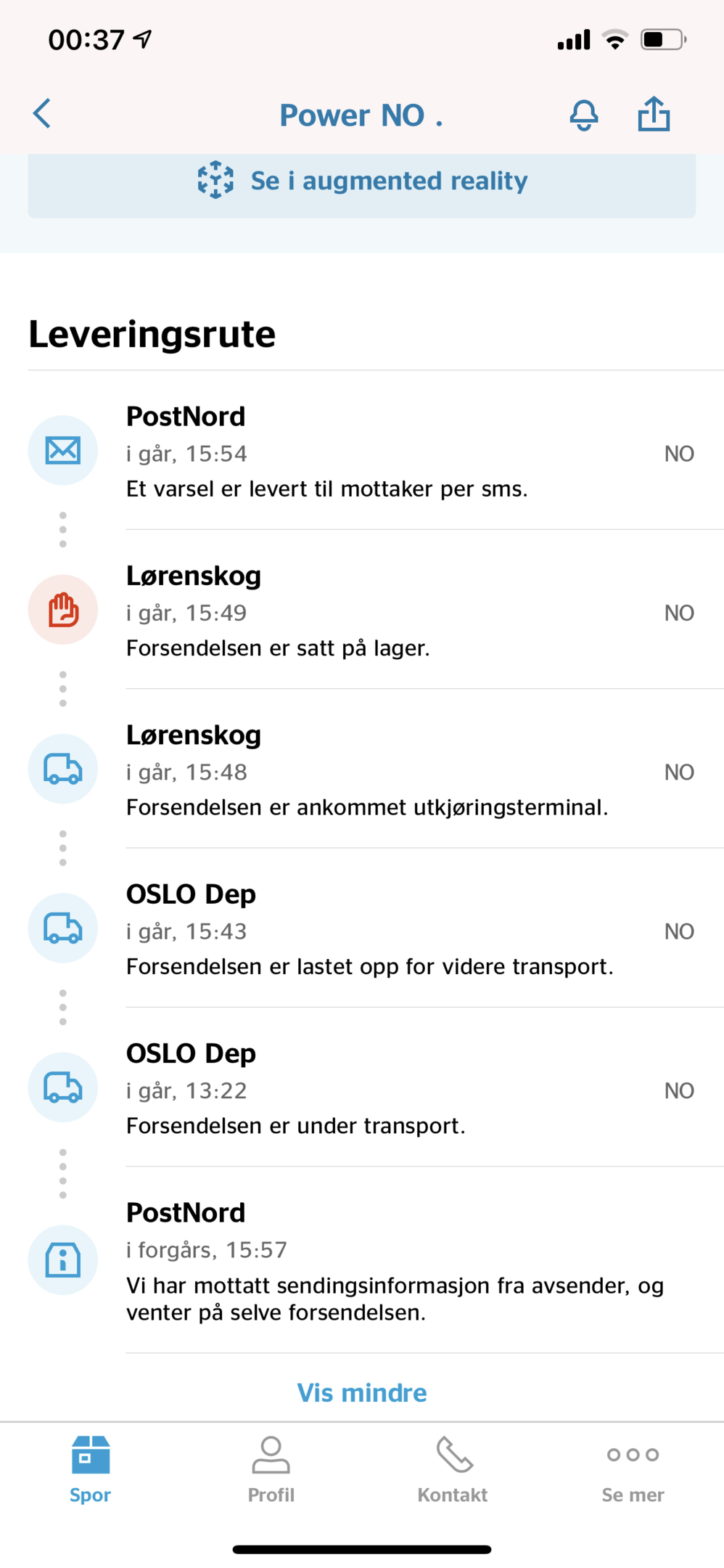Open the Spor tab
The height and width of the screenshot is (1568, 724).
tap(91, 1470)
